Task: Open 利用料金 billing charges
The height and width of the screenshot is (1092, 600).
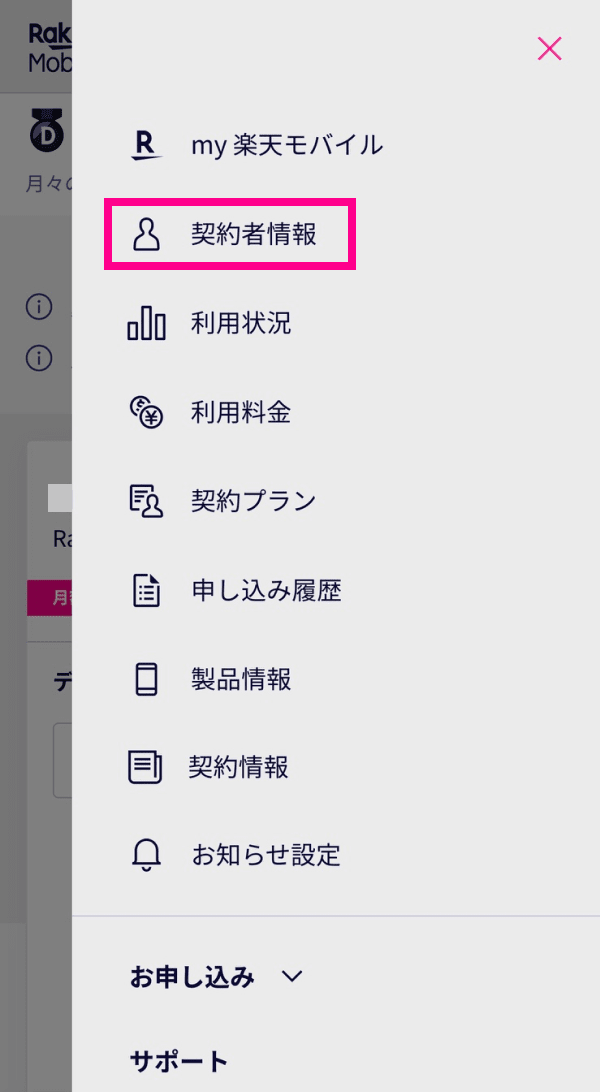Action: coord(241,411)
